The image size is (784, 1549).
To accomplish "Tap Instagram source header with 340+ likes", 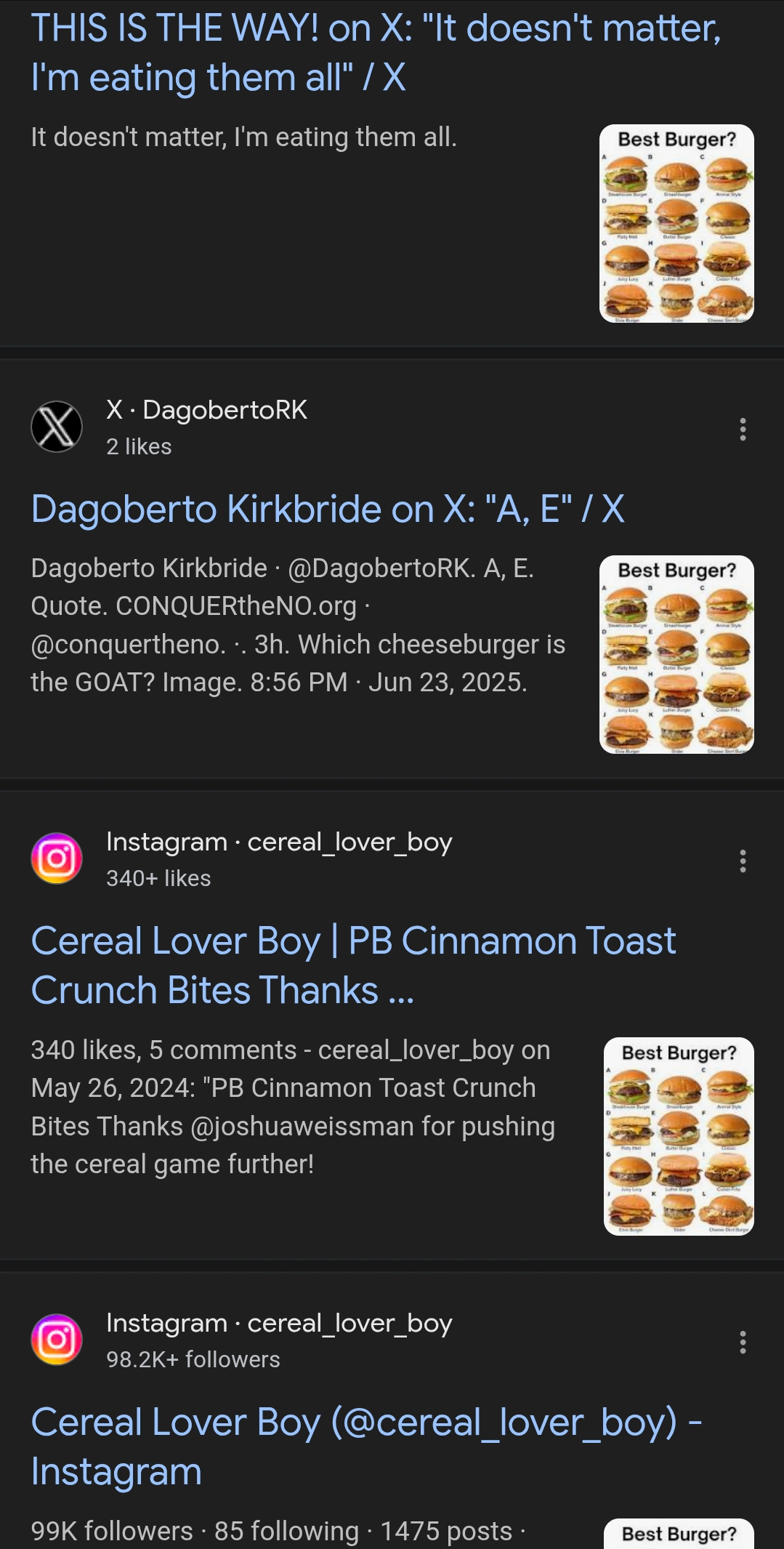I will [241, 858].
